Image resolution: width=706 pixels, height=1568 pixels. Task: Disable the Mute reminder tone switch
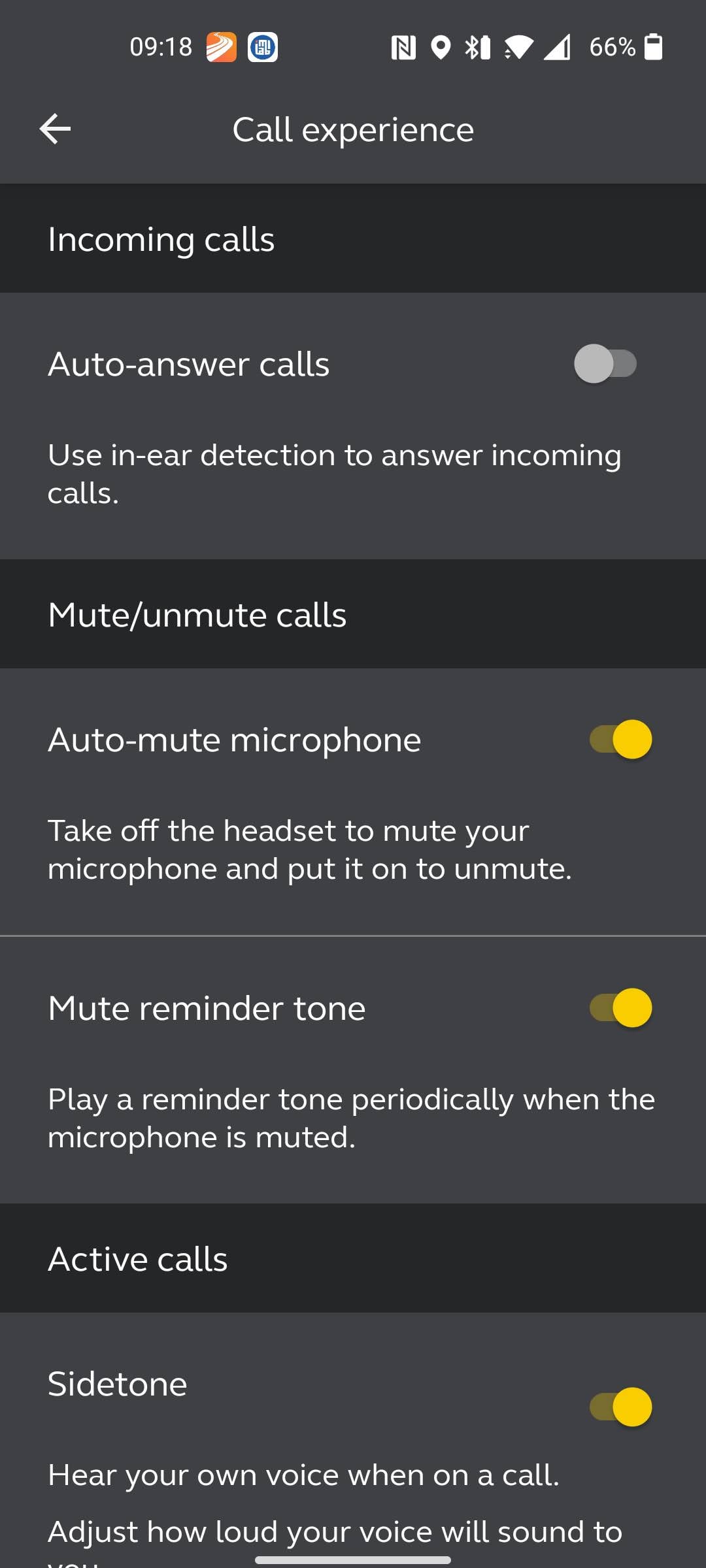[620, 1008]
